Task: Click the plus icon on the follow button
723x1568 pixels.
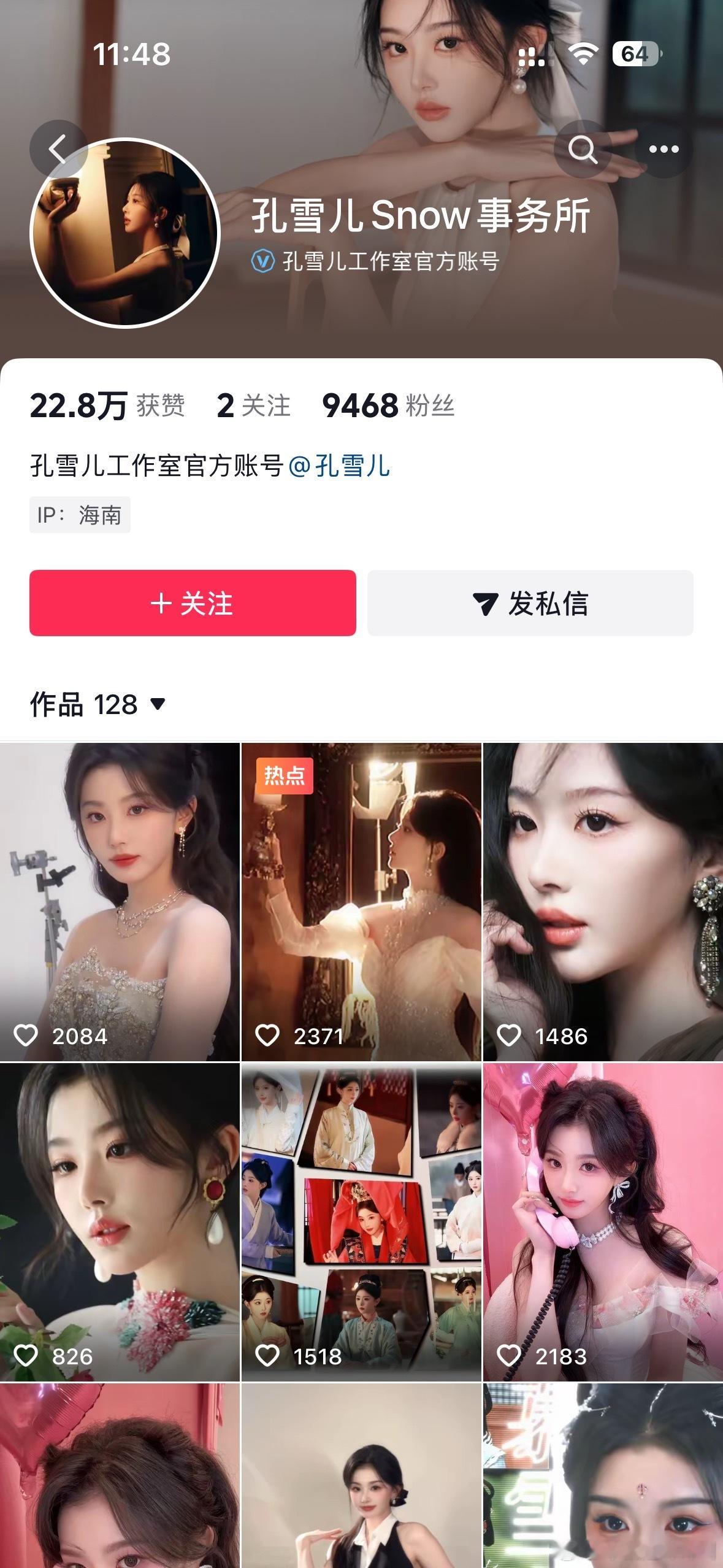Action: click(x=162, y=604)
